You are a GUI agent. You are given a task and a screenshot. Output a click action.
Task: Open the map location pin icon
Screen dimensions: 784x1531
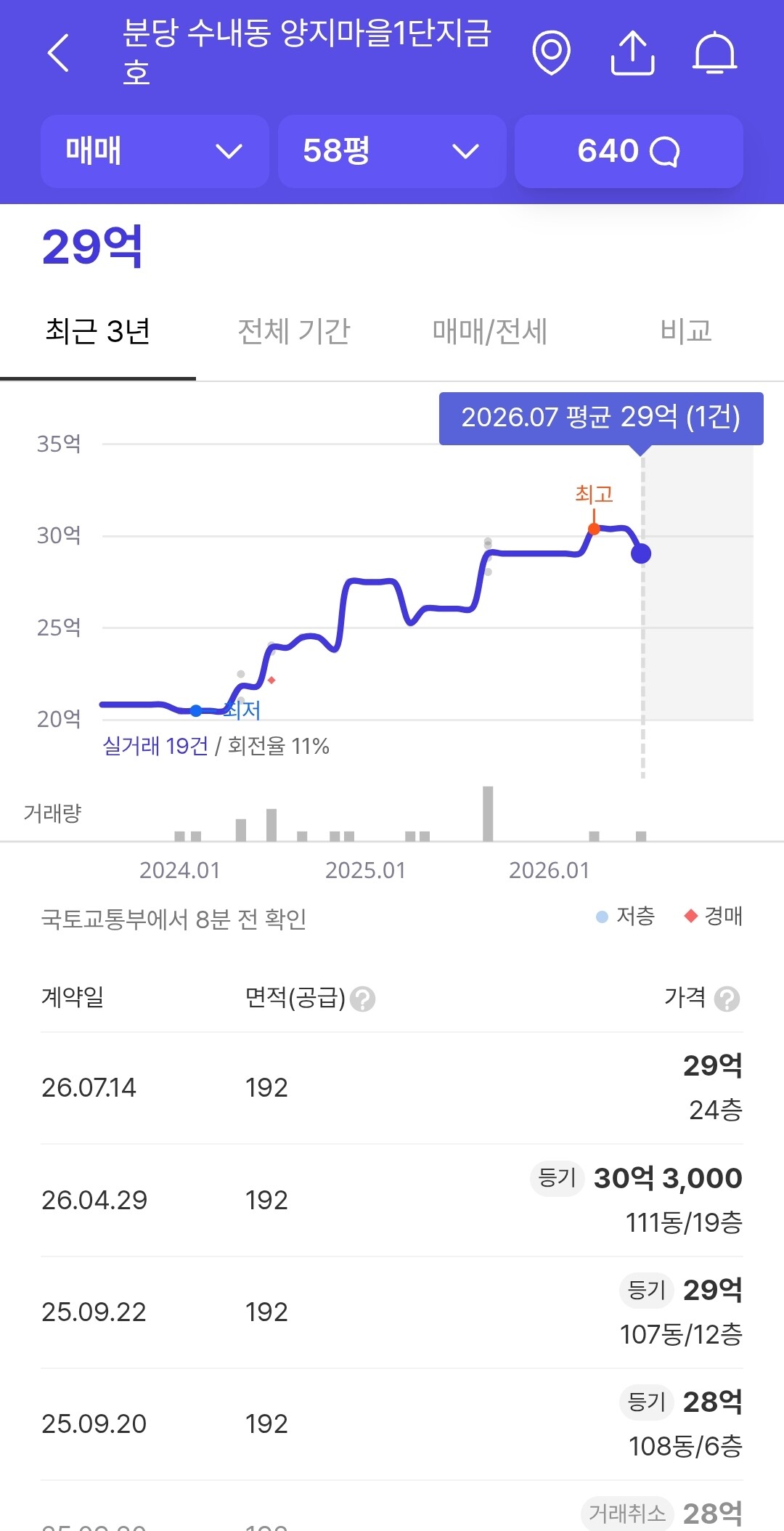(552, 53)
